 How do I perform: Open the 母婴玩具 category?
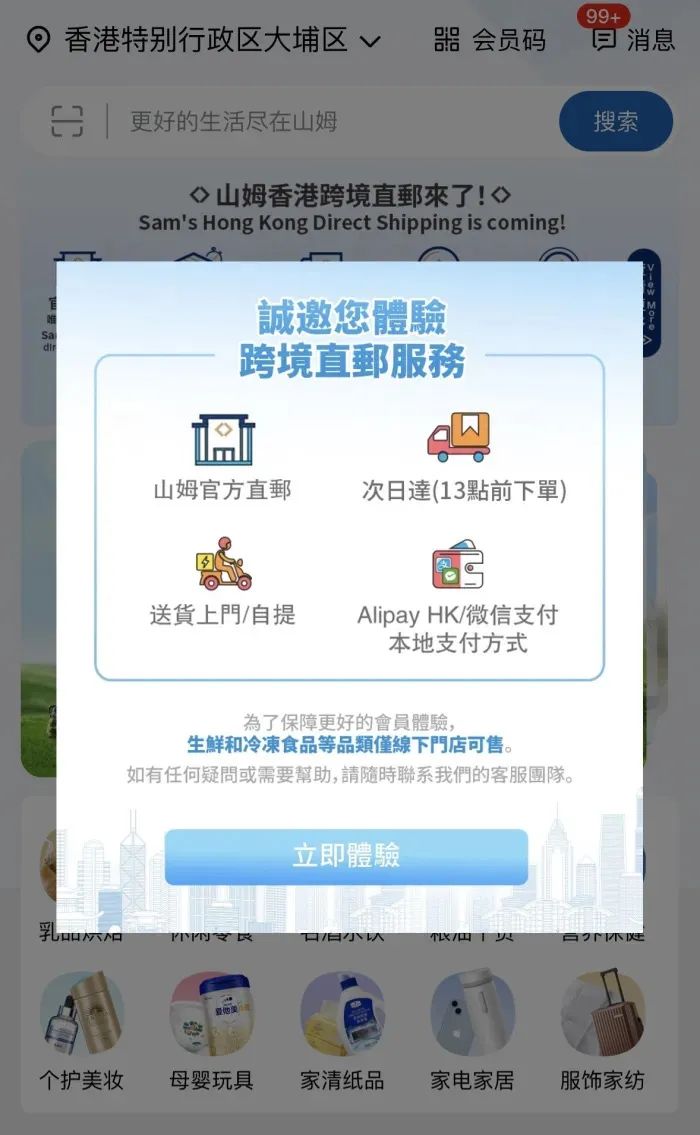(211, 1030)
